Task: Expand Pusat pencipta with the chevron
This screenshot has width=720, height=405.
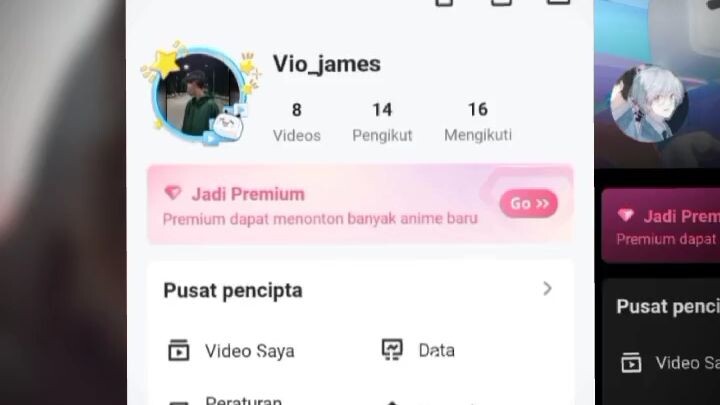Action: (547, 289)
